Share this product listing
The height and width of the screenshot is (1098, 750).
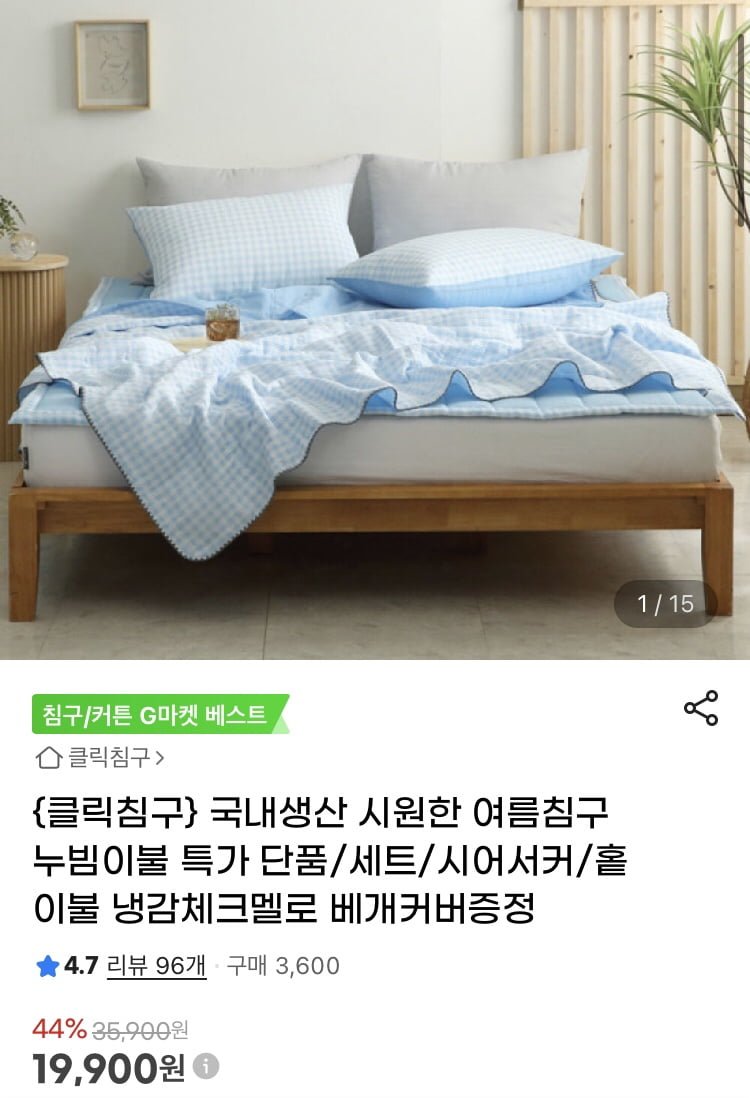(701, 708)
